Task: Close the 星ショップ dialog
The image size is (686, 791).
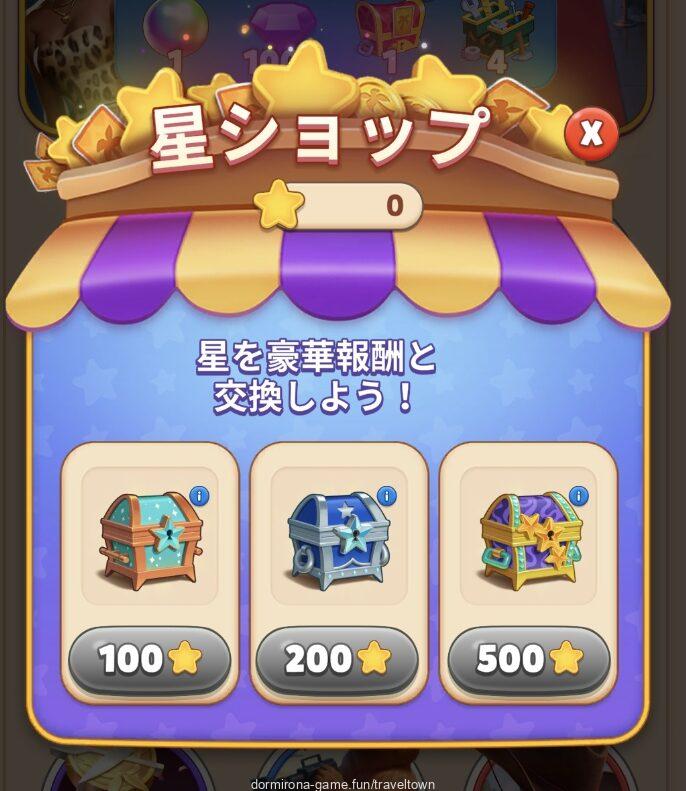Action: (x=592, y=132)
